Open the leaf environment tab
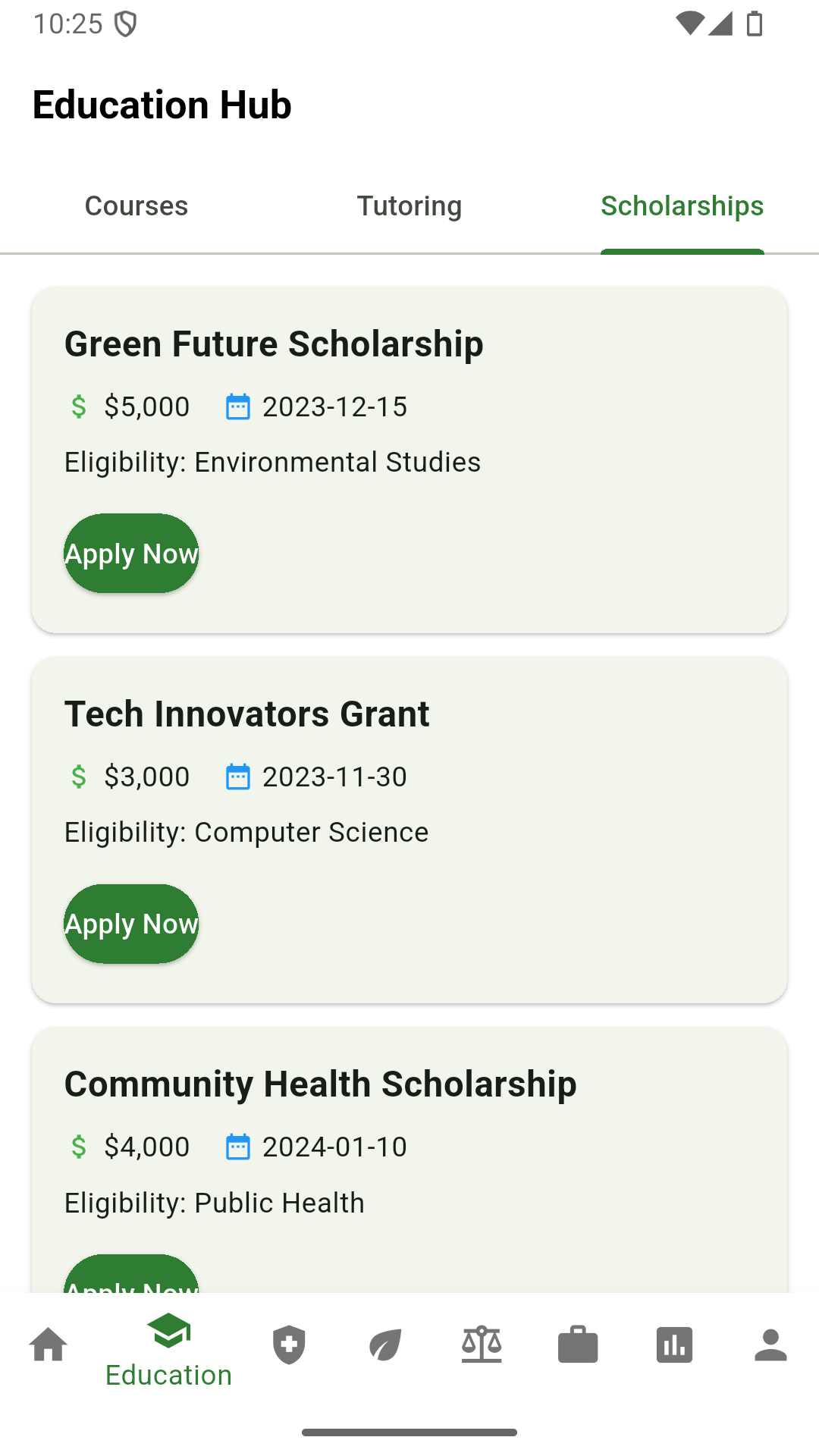 pos(385,1345)
